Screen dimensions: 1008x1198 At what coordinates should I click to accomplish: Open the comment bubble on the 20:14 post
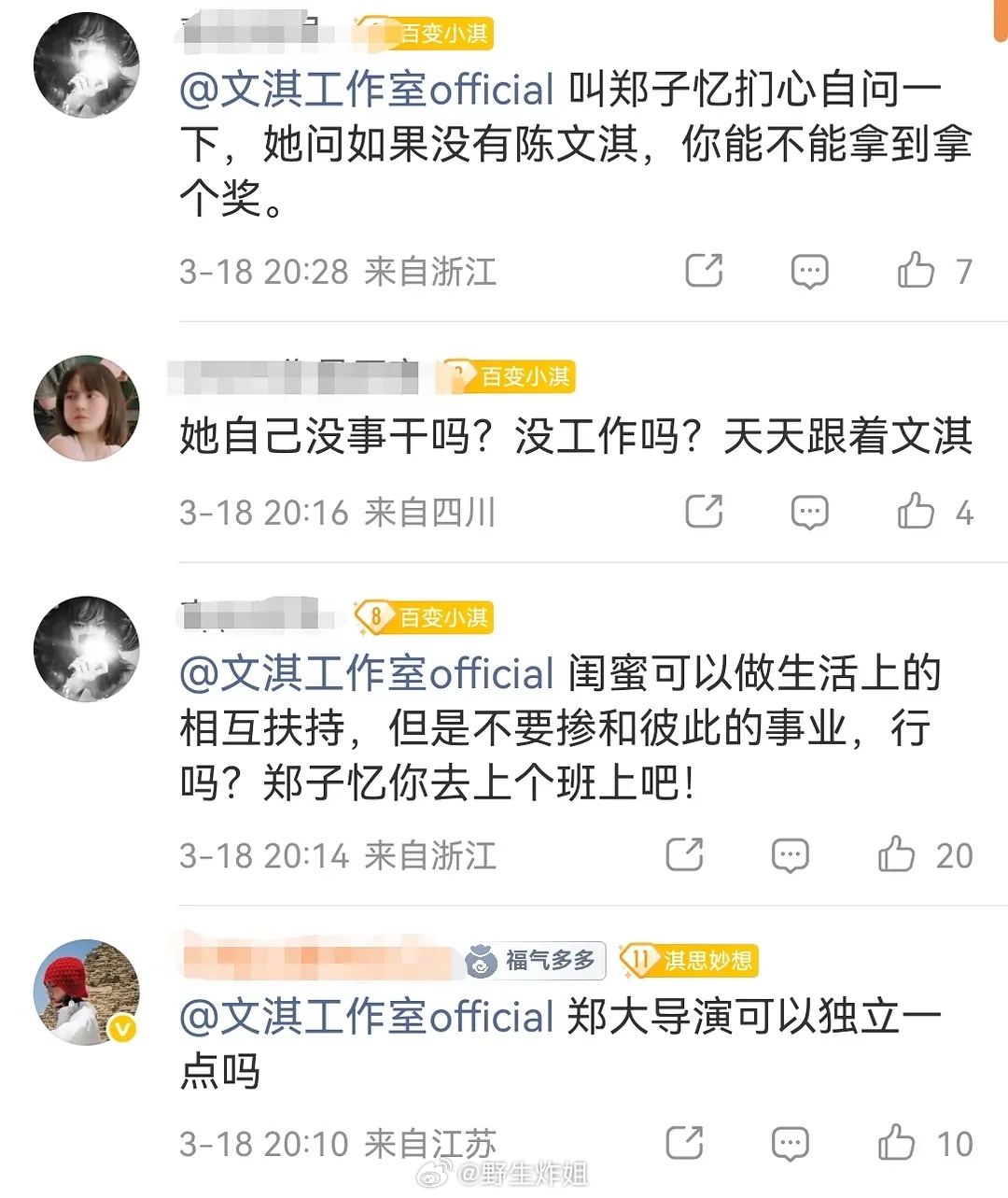coord(790,854)
